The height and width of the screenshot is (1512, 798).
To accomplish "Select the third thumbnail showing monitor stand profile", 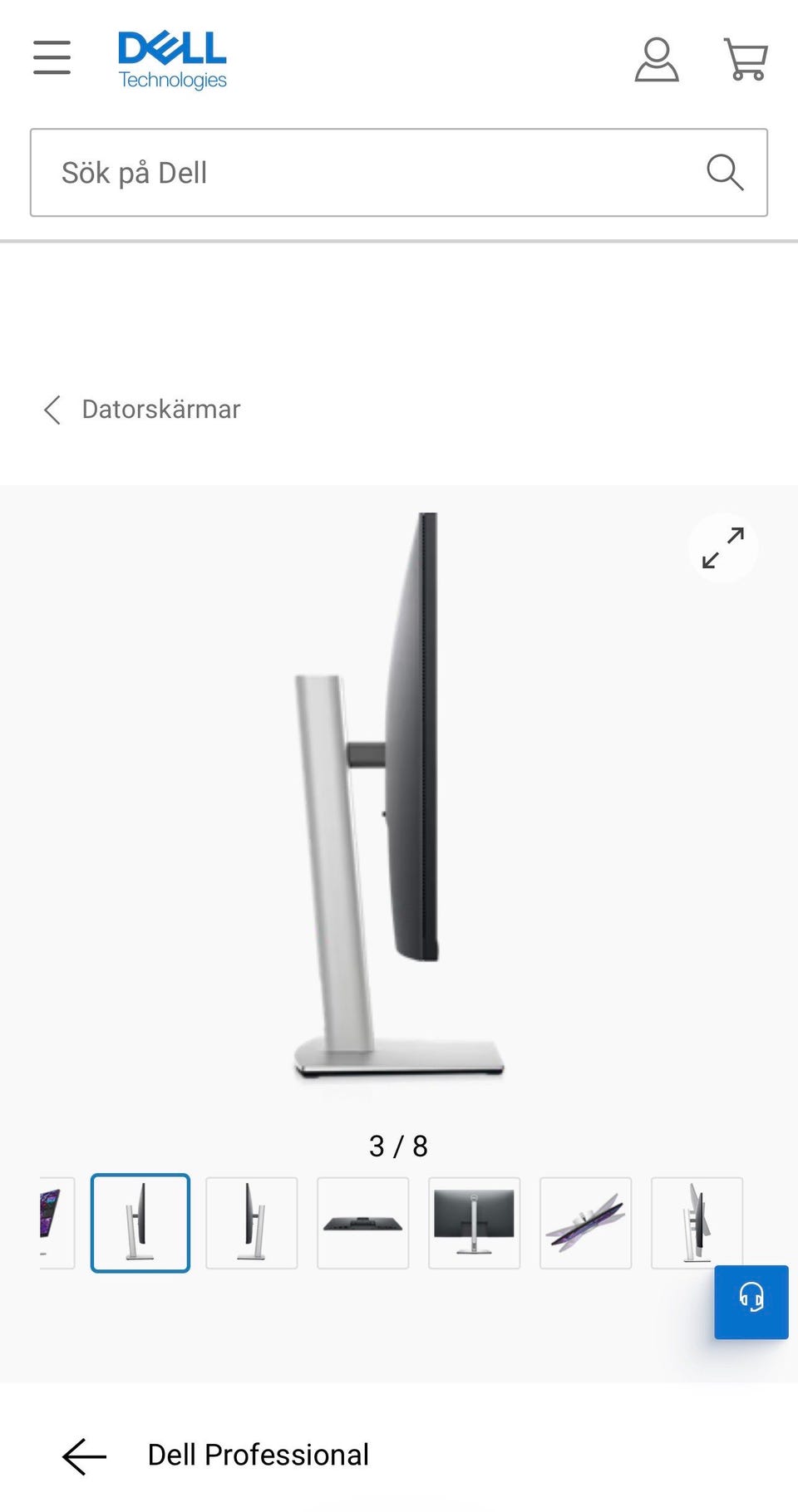I will tap(251, 1224).
